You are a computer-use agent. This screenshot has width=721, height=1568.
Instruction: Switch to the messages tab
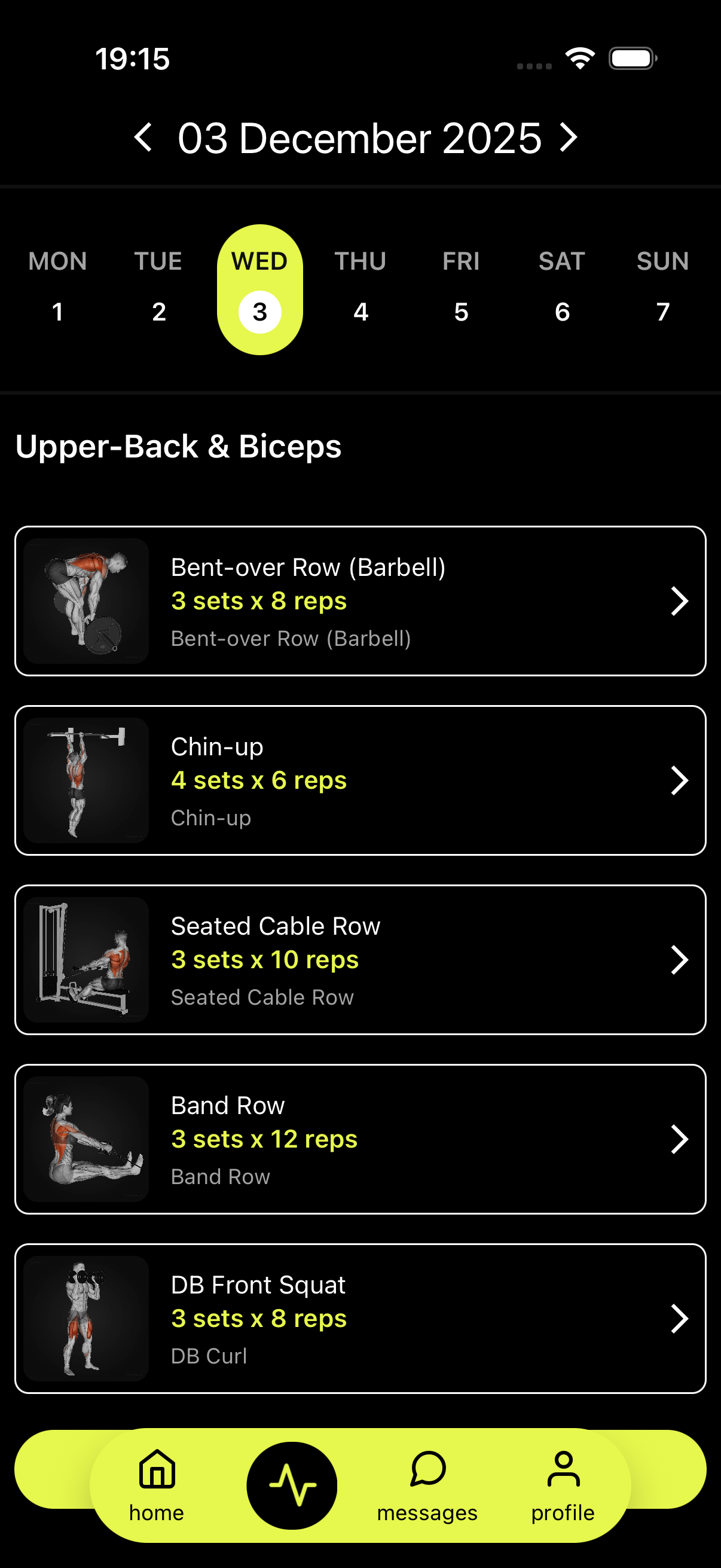click(427, 1485)
